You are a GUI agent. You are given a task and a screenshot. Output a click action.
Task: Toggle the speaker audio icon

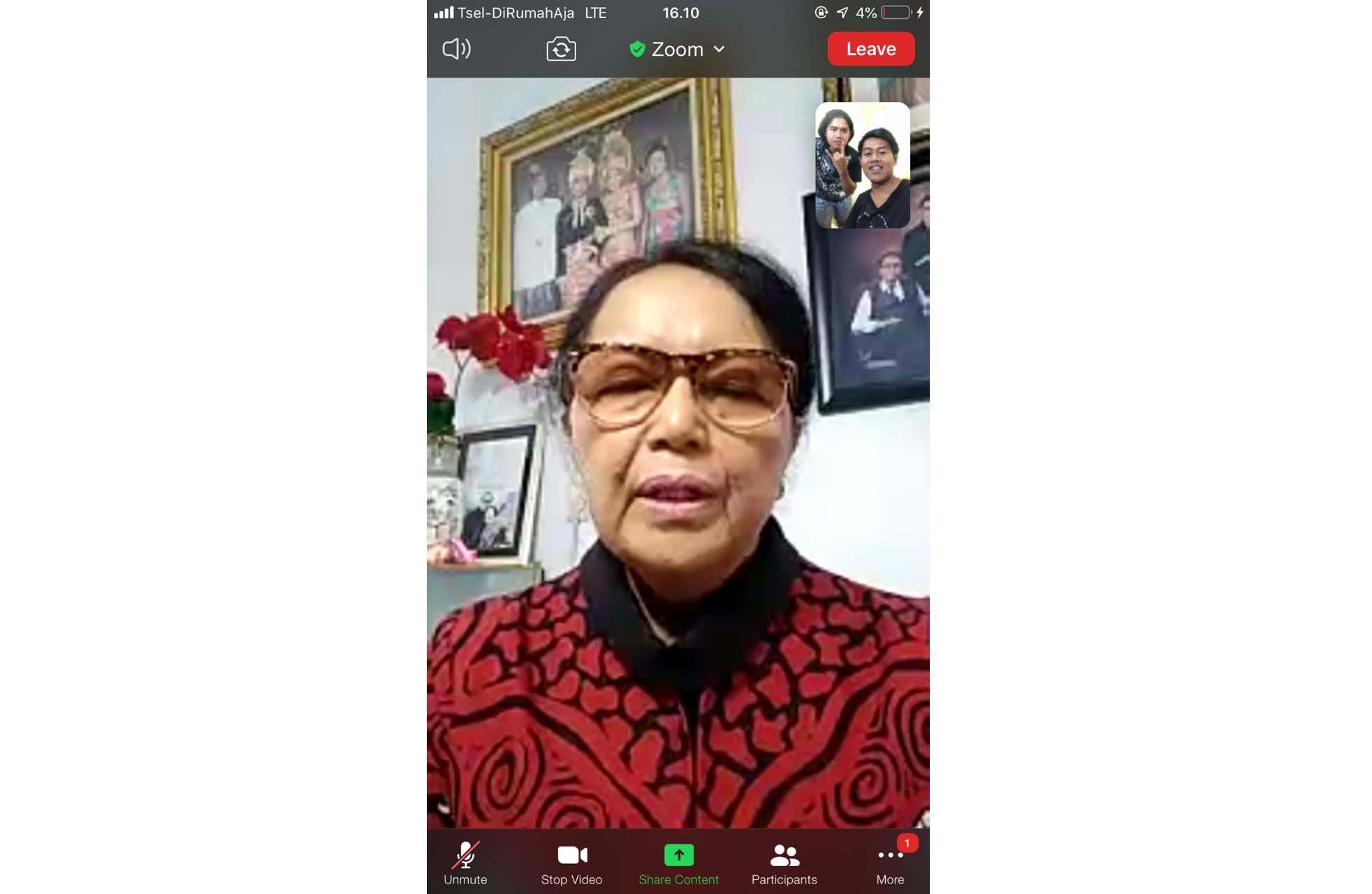coord(457,49)
